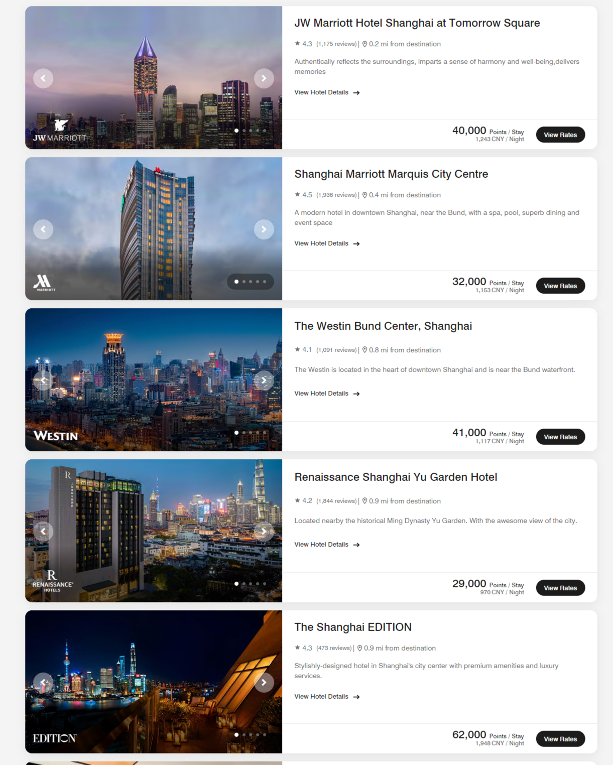
Task: Show next photo of JW Marriott Hotel
Action: tap(264, 78)
